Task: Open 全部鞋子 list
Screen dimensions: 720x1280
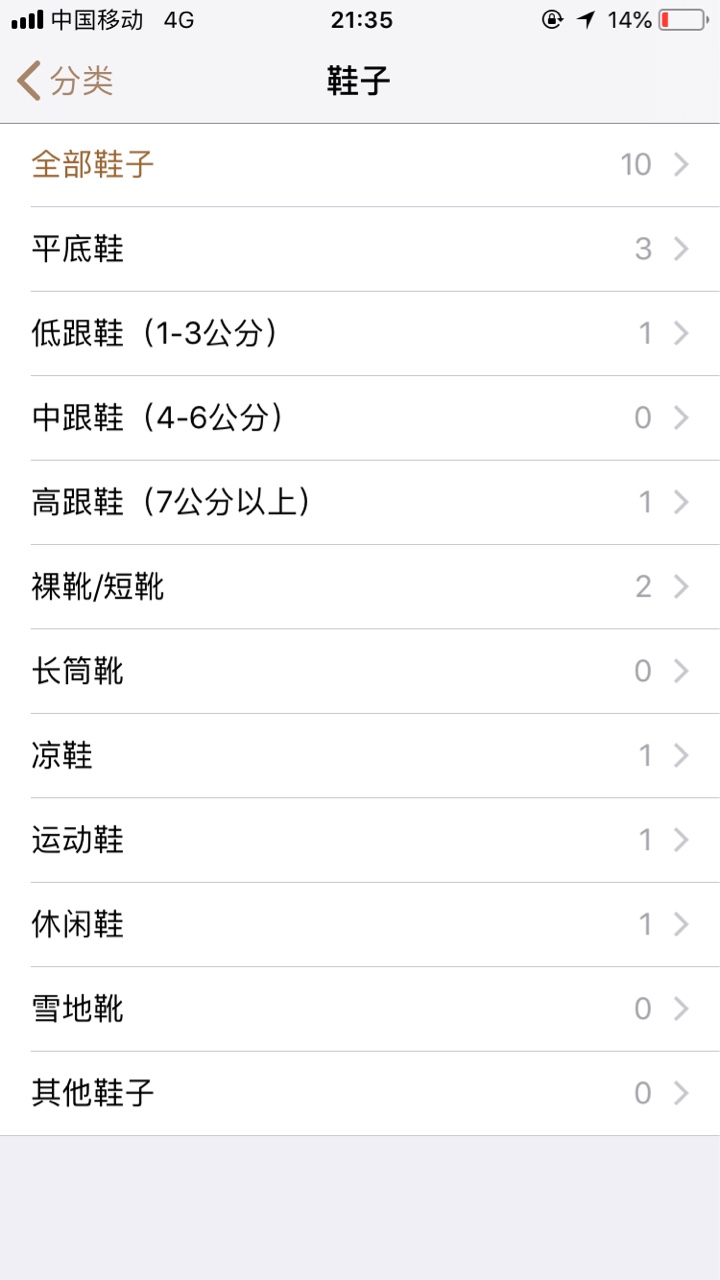Action: tap(360, 165)
